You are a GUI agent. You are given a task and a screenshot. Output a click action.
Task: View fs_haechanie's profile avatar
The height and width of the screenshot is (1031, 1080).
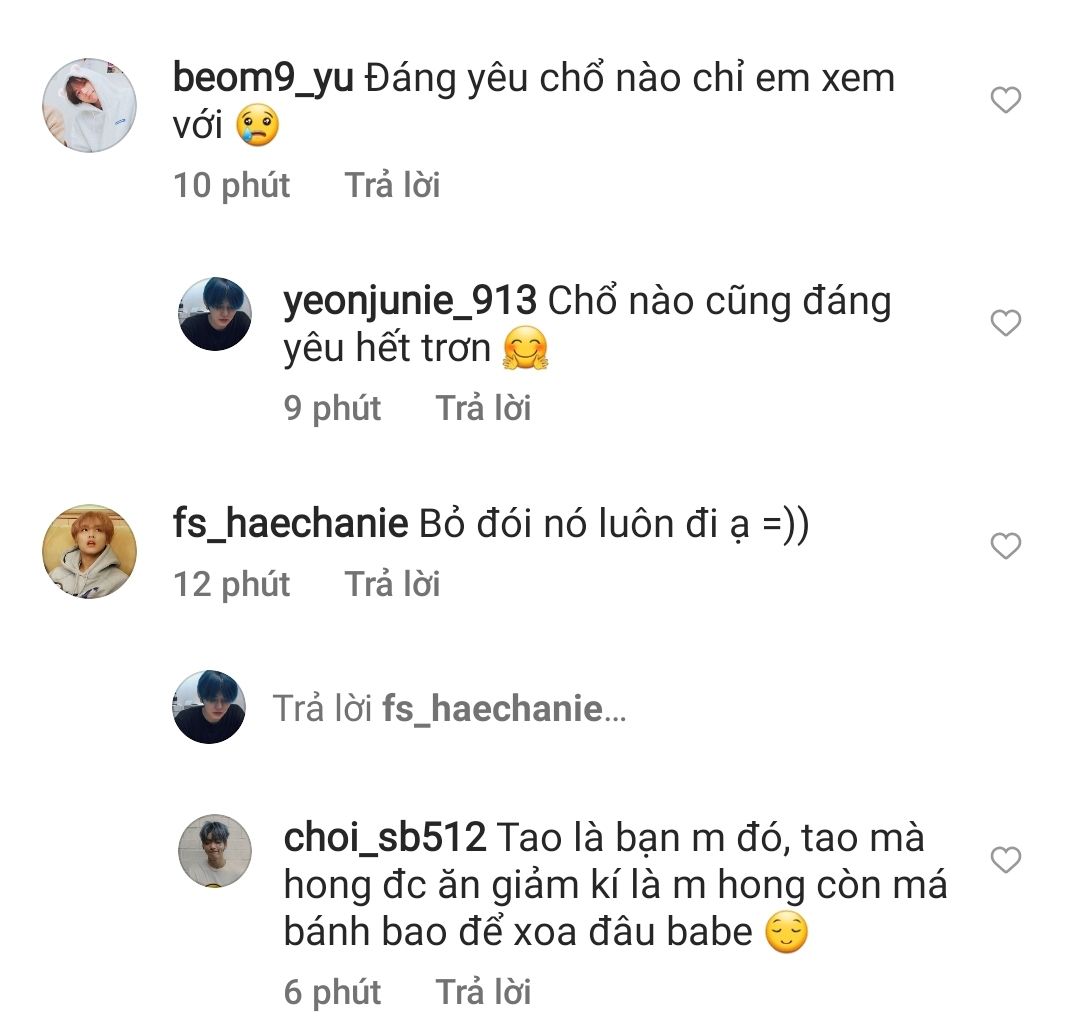point(90,551)
